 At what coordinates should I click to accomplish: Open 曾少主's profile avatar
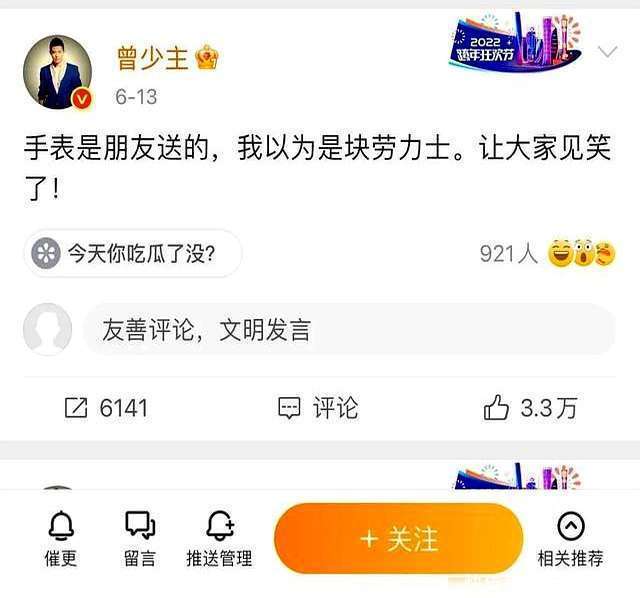[59, 71]
